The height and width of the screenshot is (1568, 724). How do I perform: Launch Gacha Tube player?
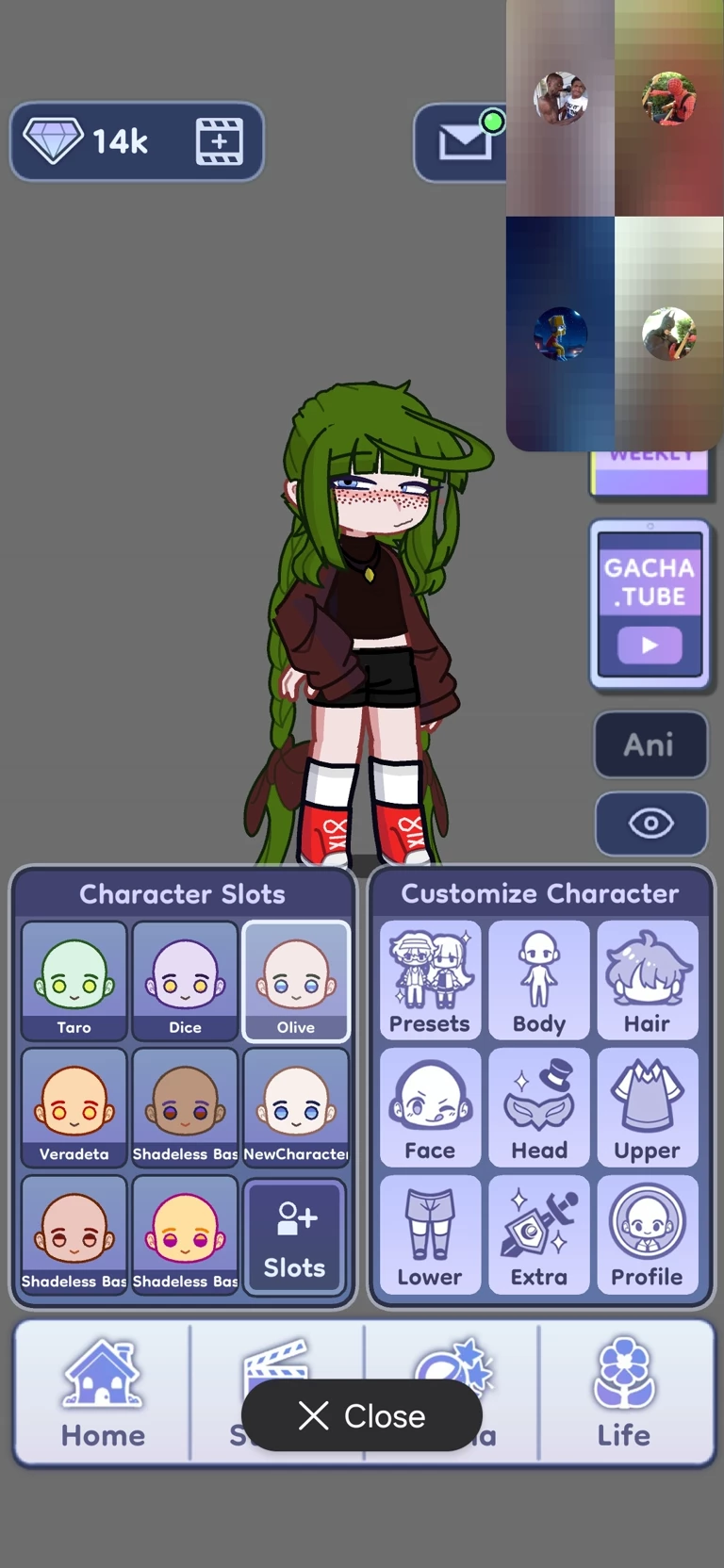pos(650,605)
